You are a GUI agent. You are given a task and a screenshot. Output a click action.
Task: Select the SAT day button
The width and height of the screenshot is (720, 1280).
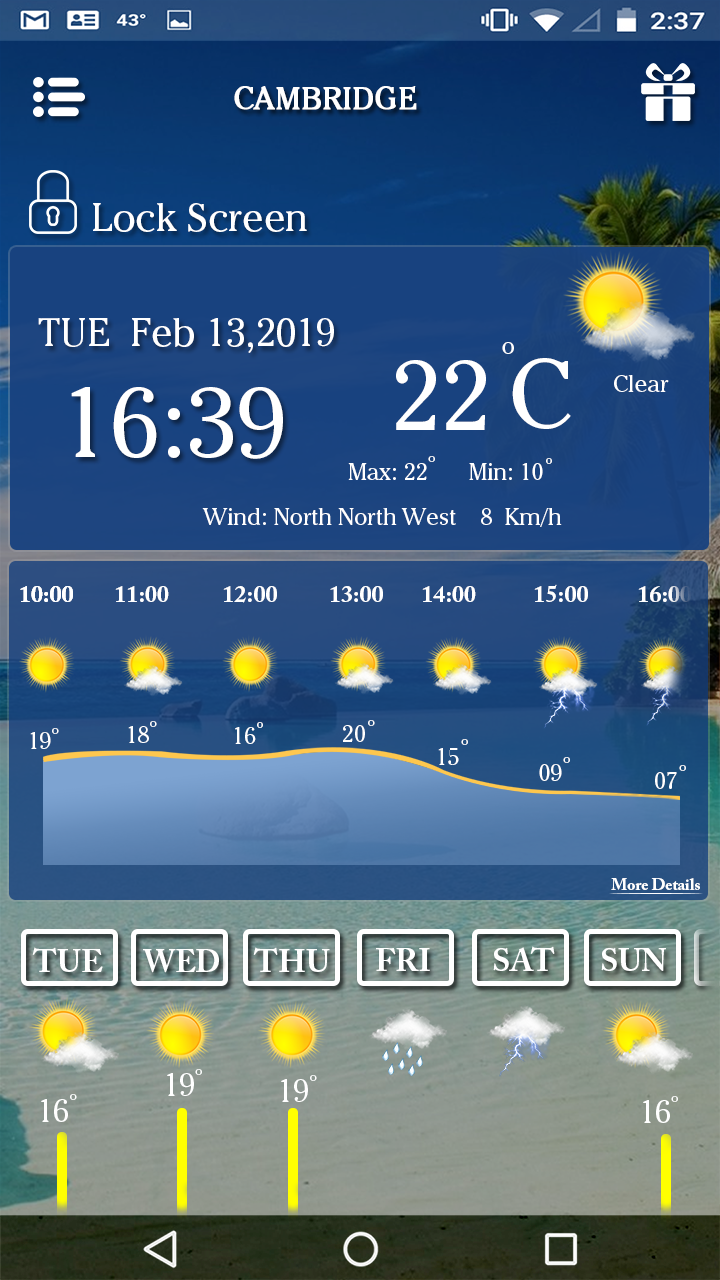520,959
